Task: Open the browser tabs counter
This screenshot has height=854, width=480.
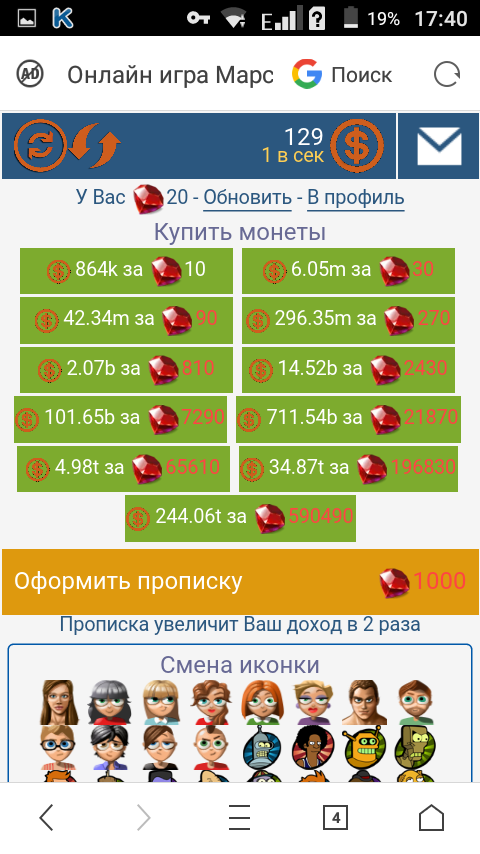Action: [x=336, y=818]
